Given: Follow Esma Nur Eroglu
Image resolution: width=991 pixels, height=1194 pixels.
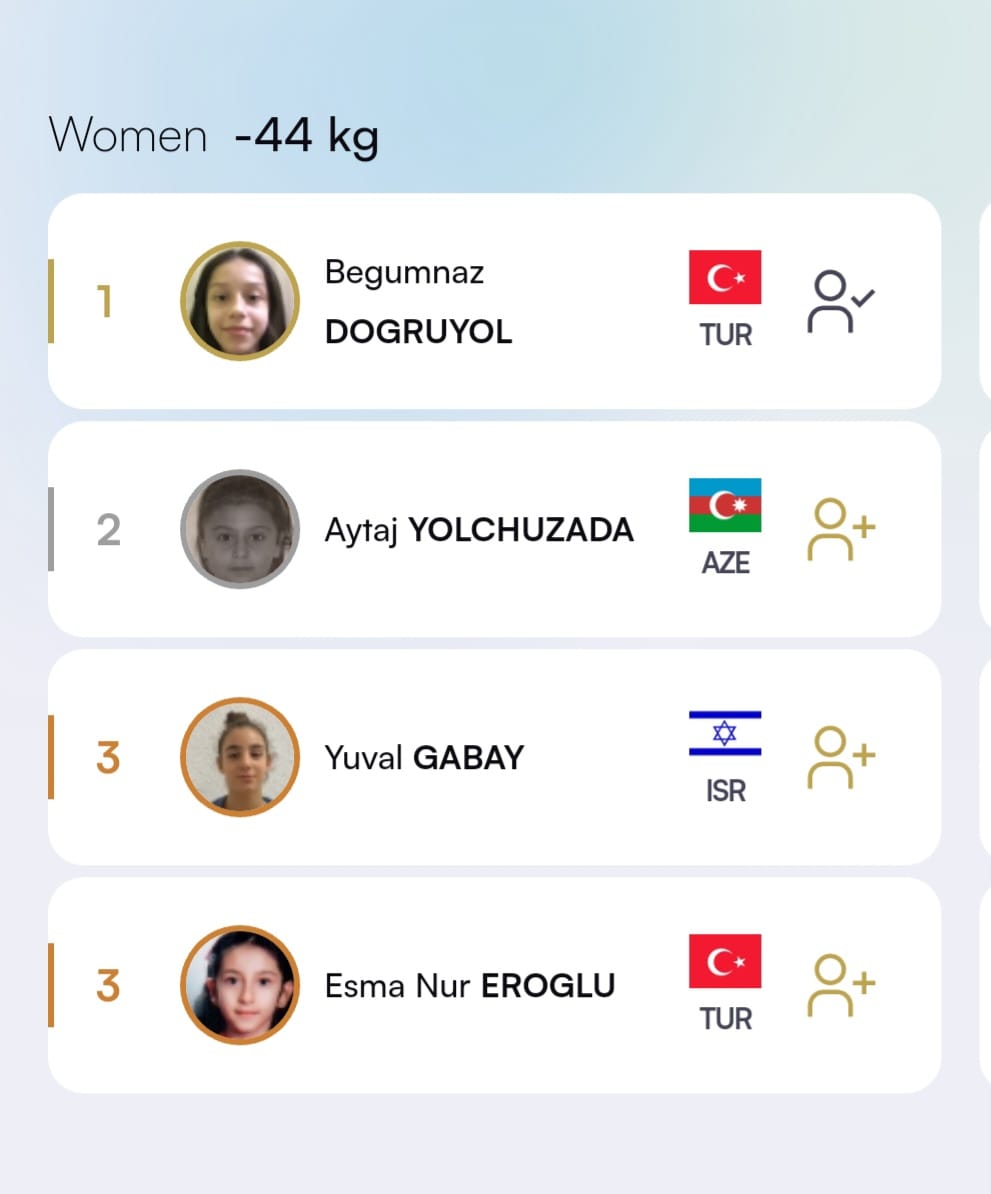Looking at the screenshot, I should pyautogui.click(x=840, y=985).
